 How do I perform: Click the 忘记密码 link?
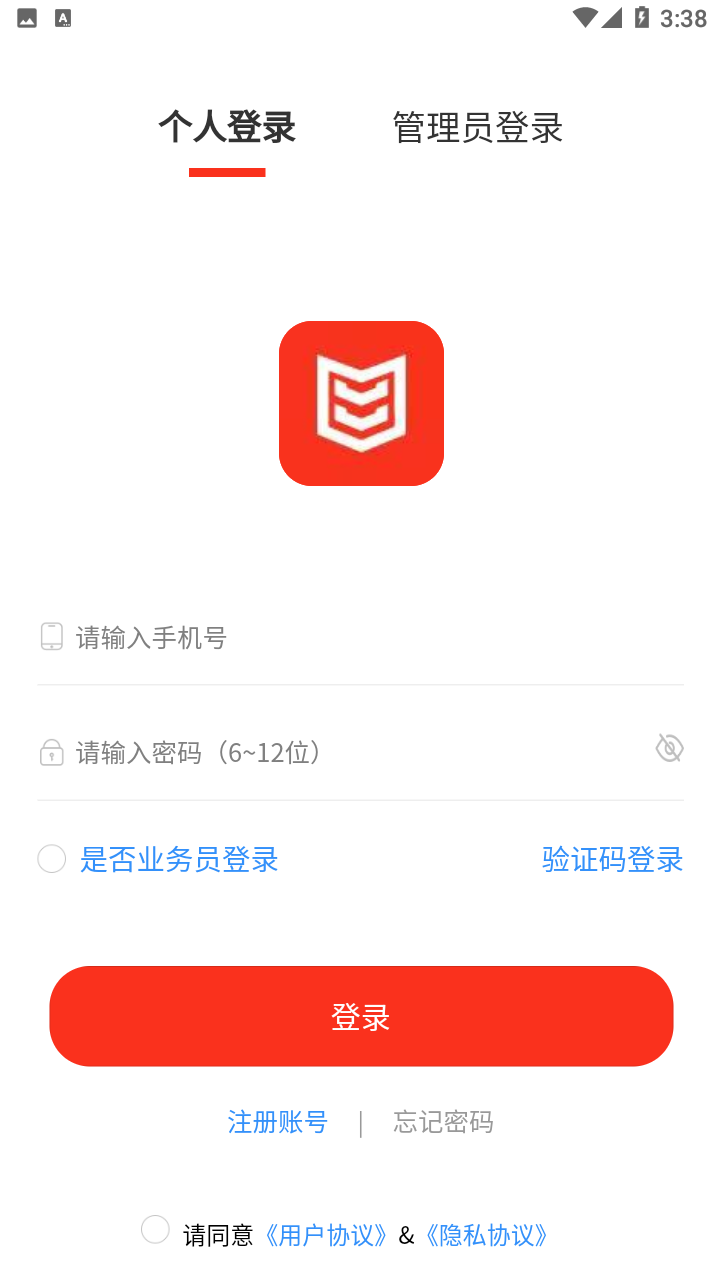[x=443, y=1122]
